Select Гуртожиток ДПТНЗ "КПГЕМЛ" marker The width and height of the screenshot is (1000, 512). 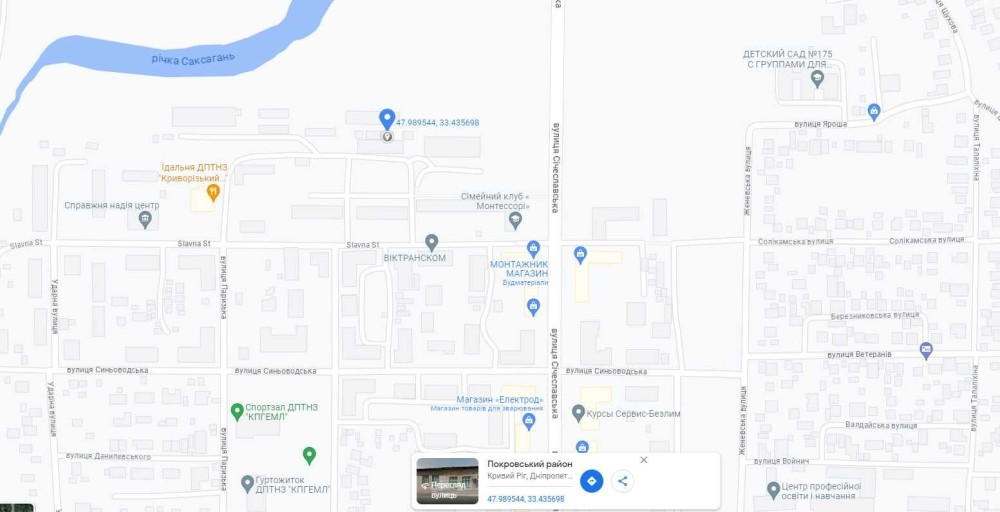tap(247, 484)
